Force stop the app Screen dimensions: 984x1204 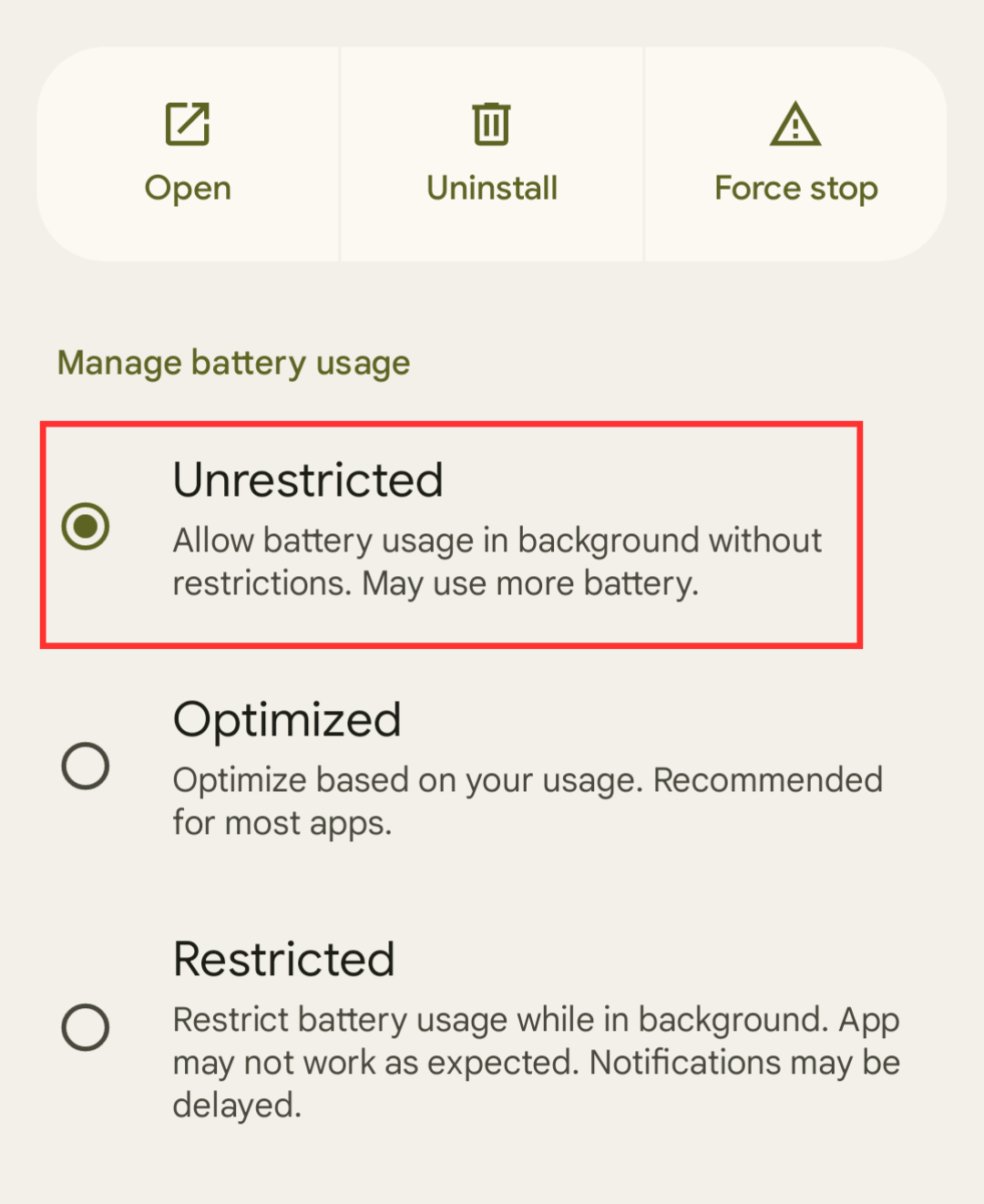(795, 154)
